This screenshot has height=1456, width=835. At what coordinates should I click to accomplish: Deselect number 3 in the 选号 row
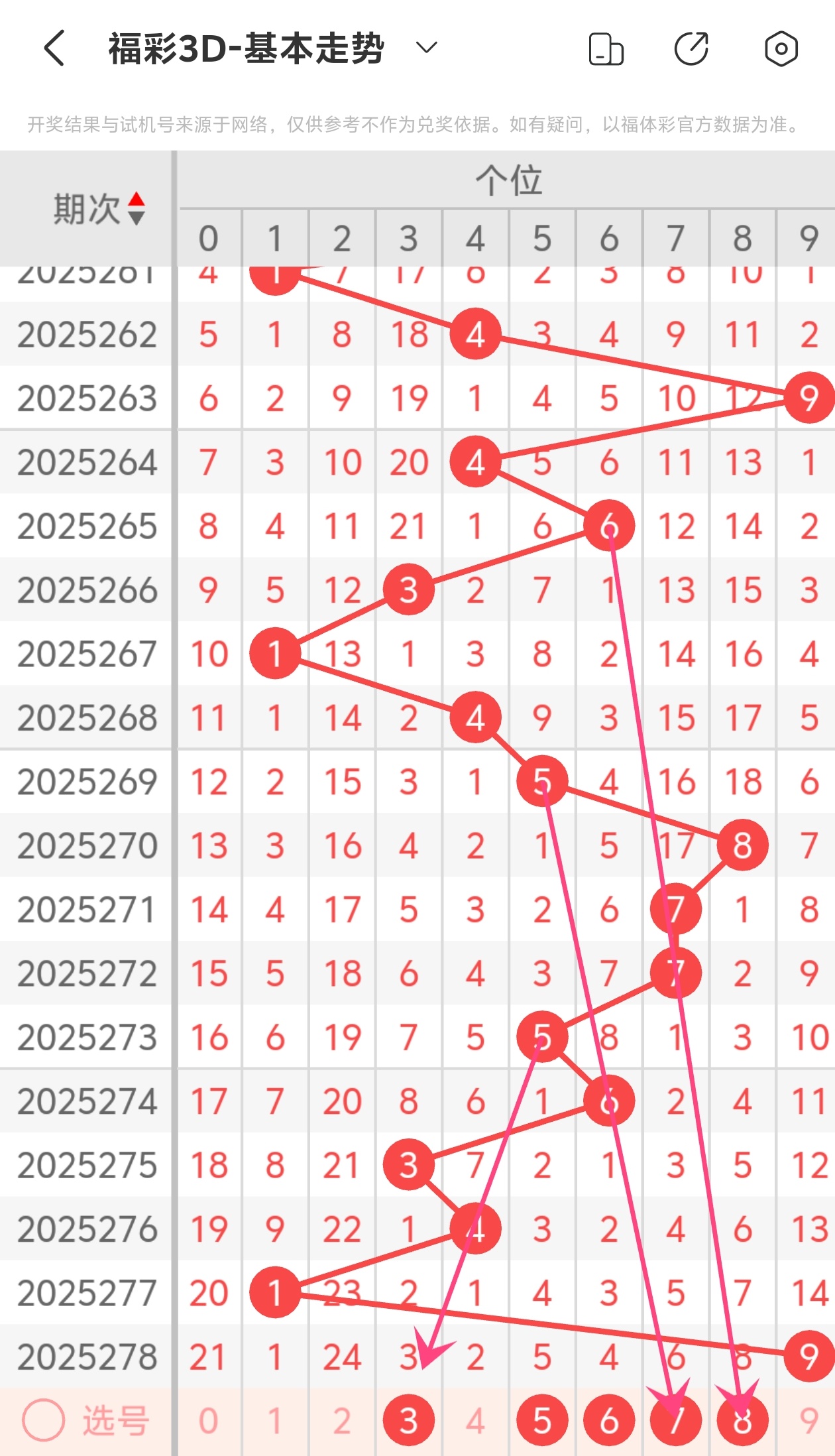409,1420
